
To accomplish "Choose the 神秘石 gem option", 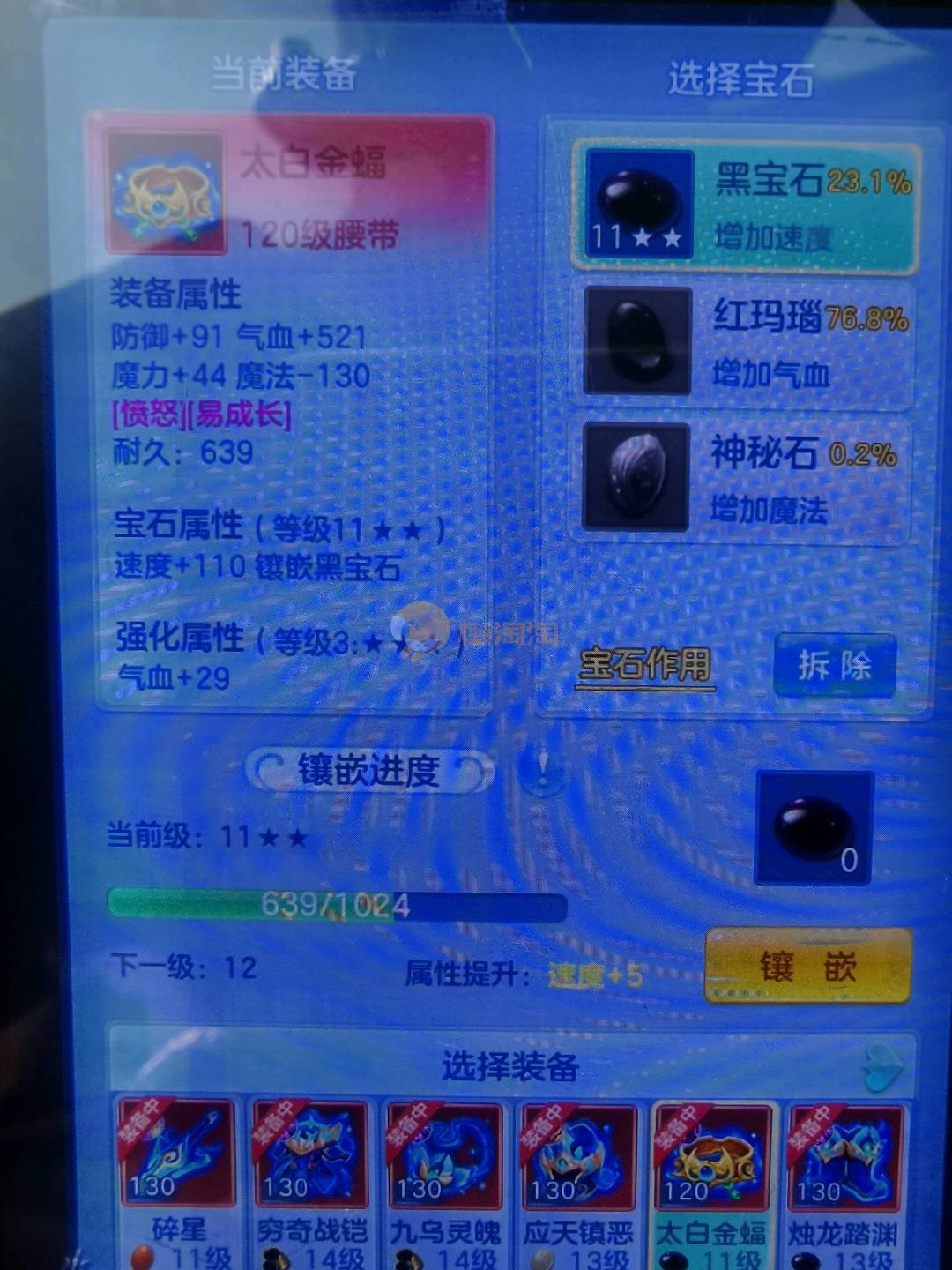I will (746, 478).
